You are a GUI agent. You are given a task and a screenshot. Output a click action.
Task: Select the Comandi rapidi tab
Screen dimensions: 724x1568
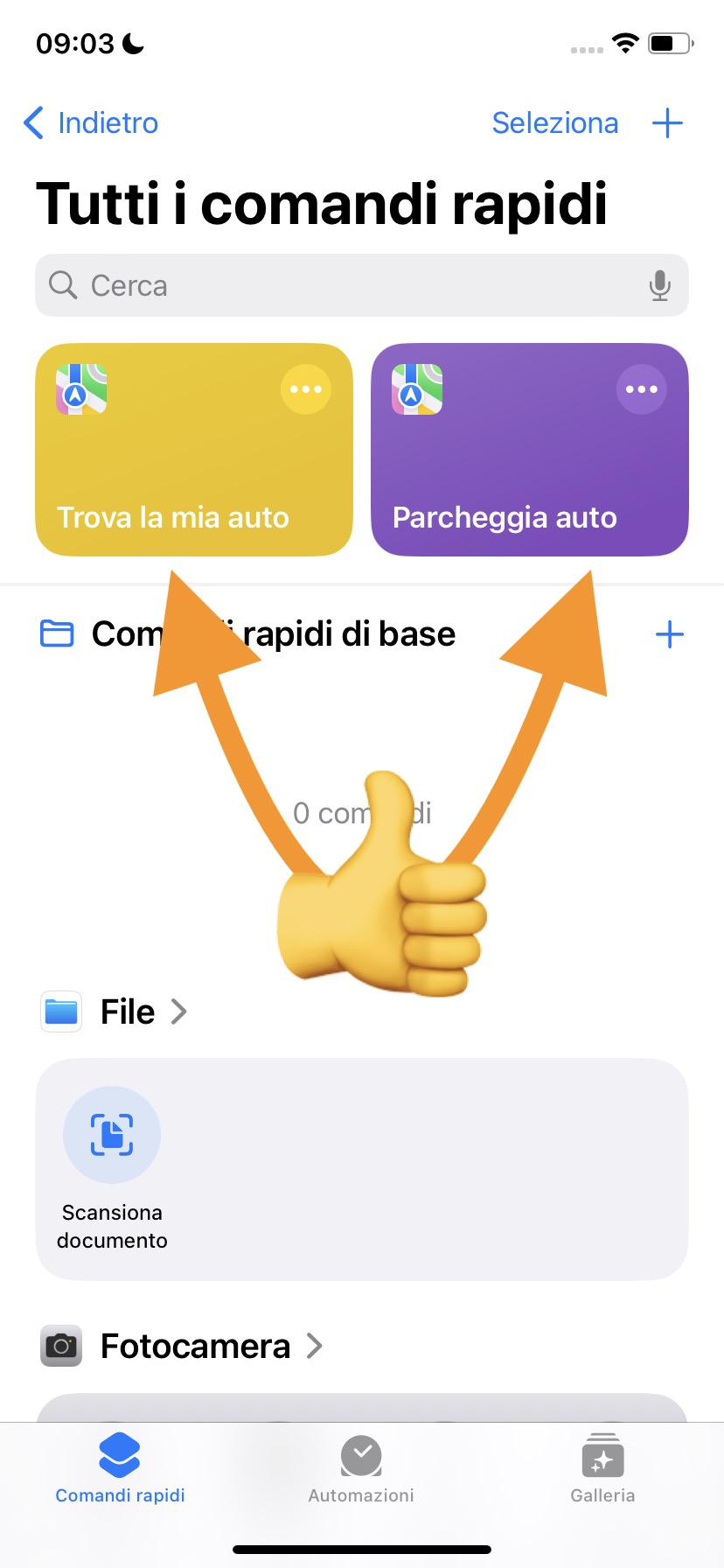point(120,1470)
